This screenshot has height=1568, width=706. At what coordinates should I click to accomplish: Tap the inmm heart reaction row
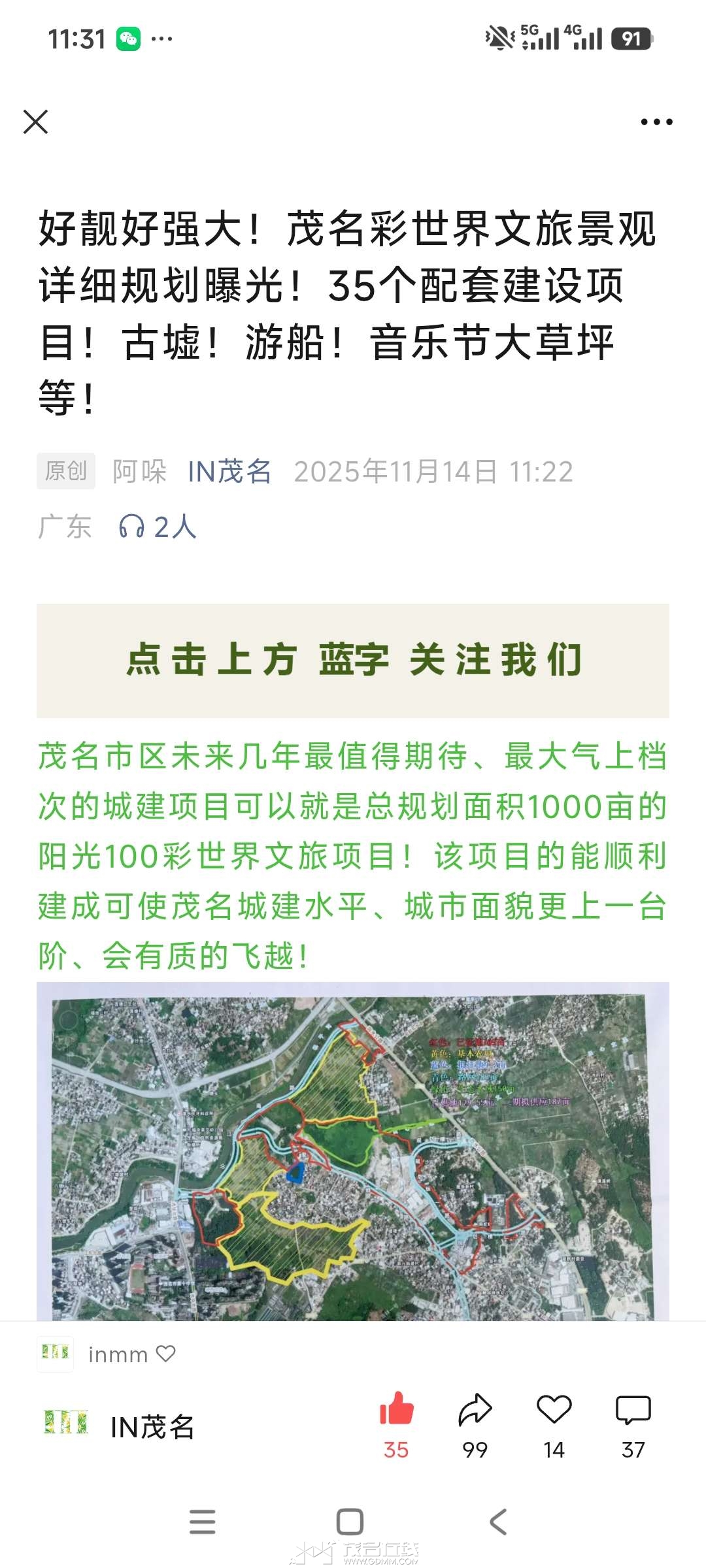tap(107, 1354)
